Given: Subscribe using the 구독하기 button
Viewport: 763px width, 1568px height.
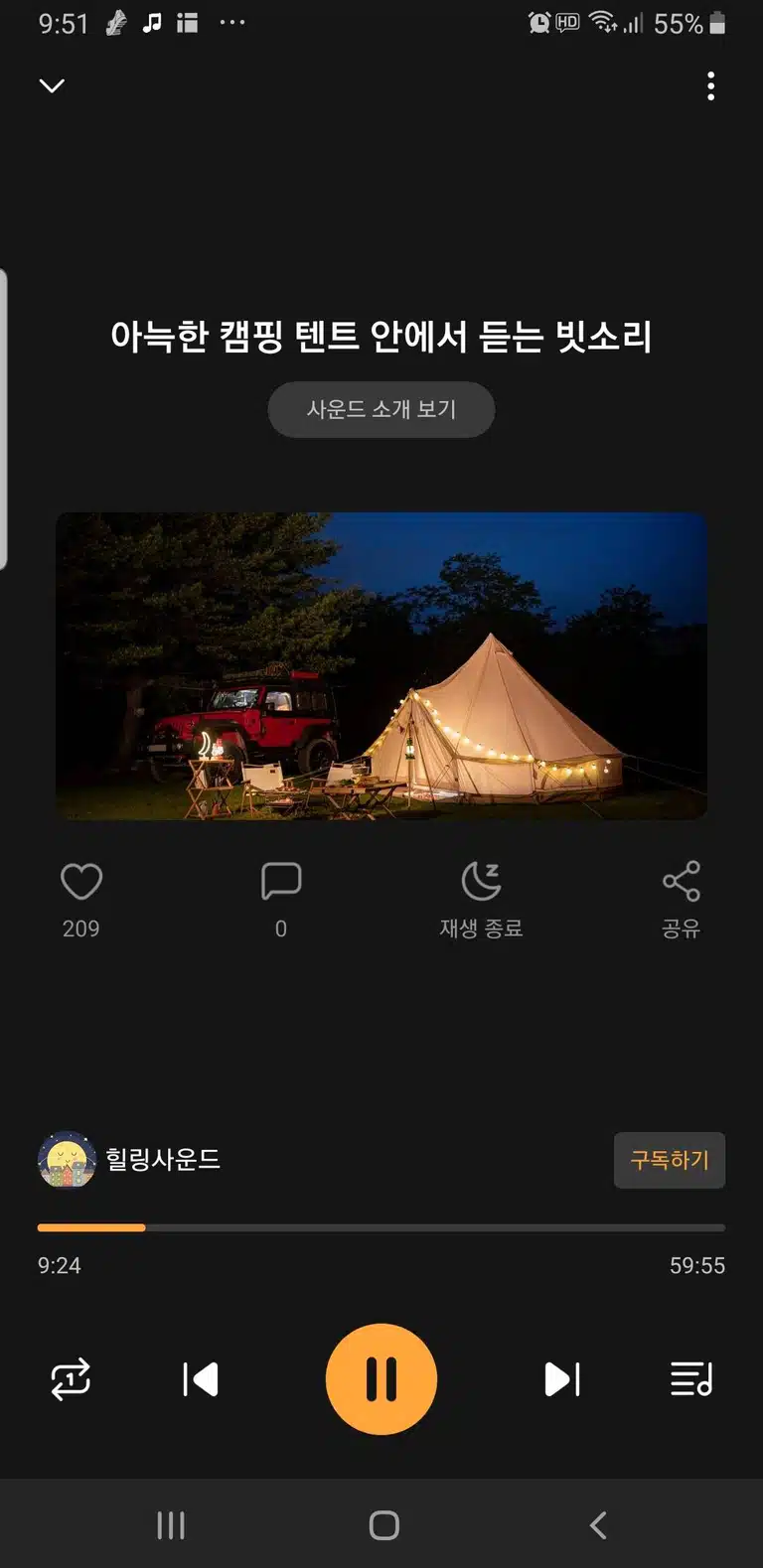Looking at the screenshot, I should [670, 1160].
